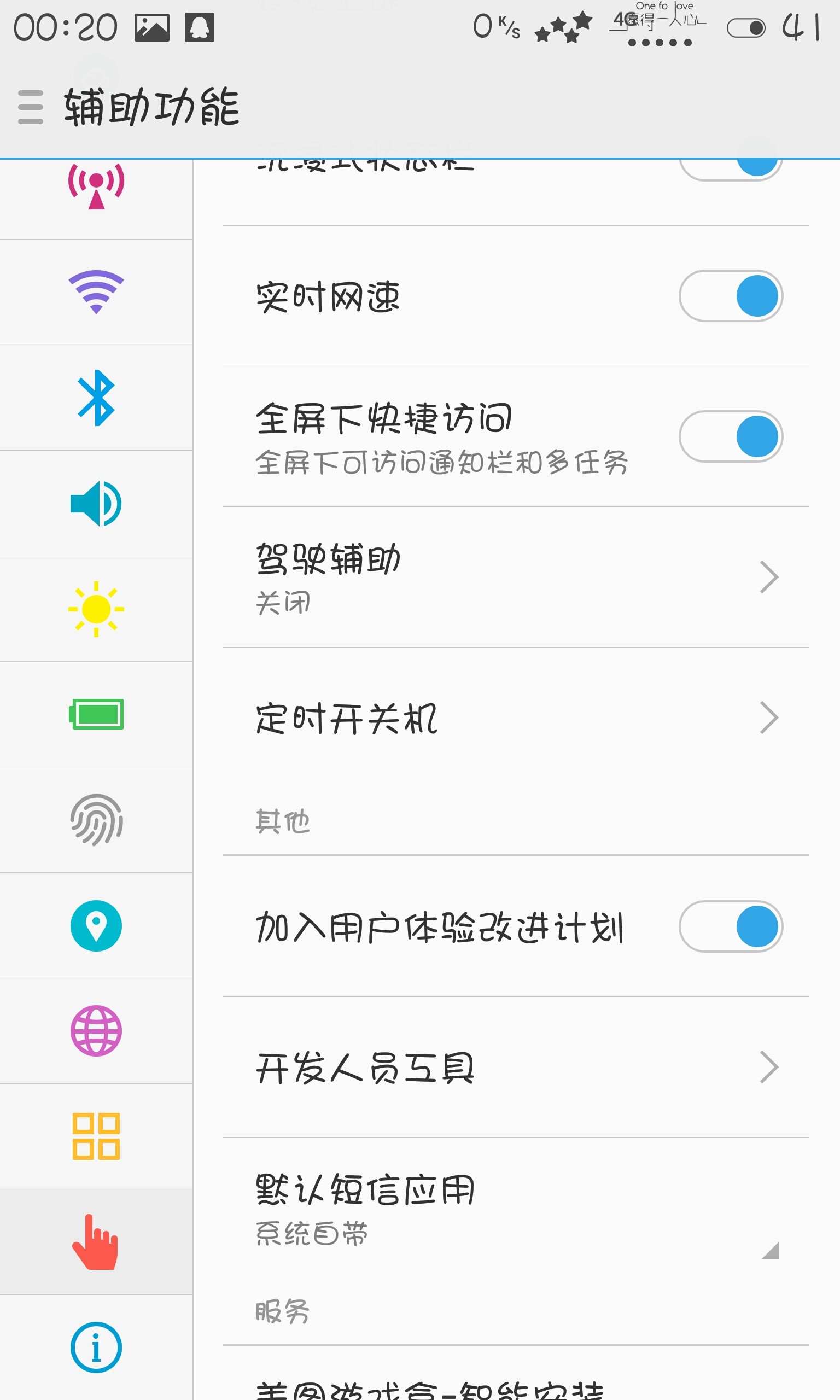Open the location pin section
Screen dimensions: 840x1400
(x=96, y=926)
